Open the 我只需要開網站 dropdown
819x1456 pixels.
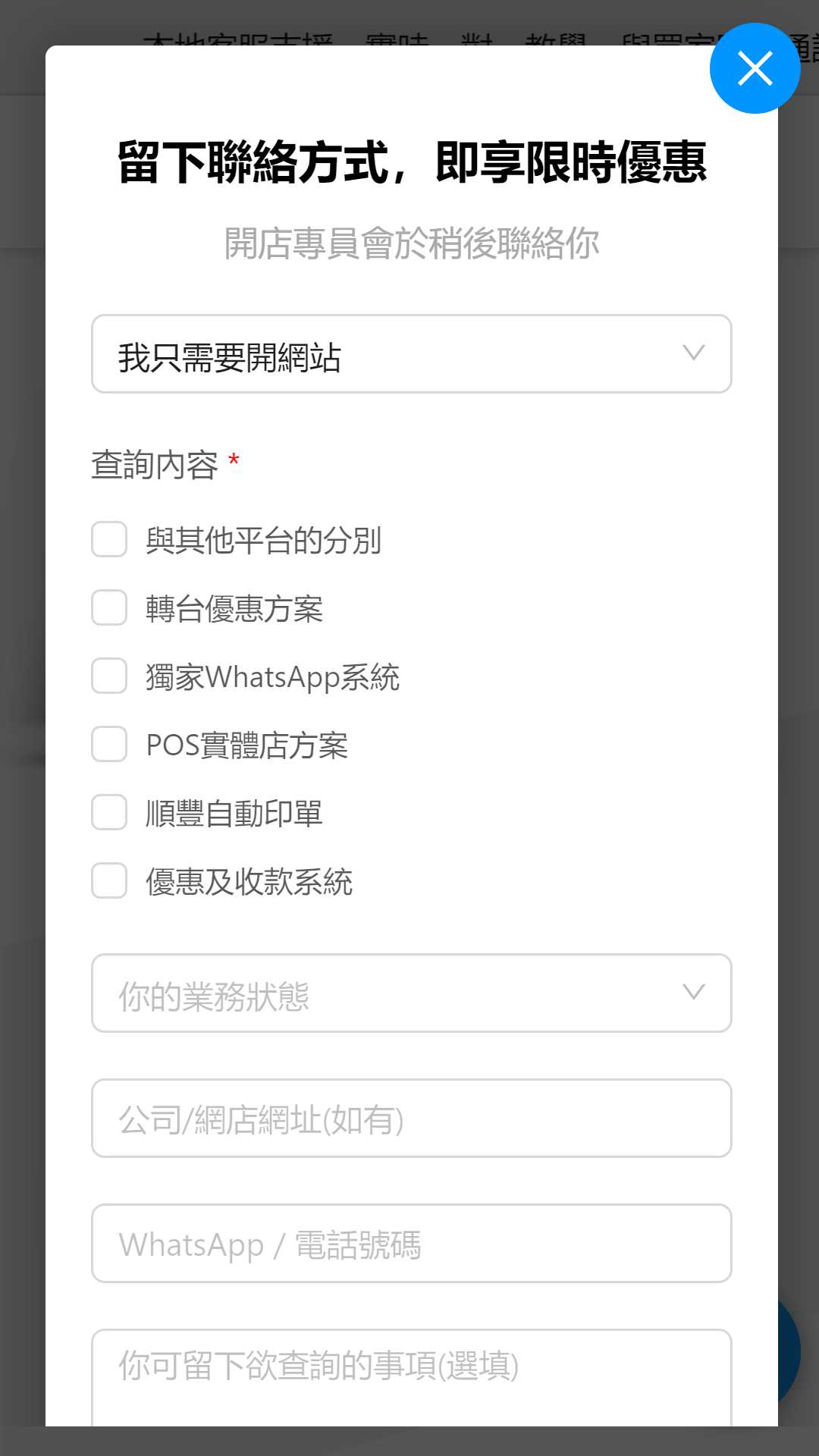coord(412,354)
